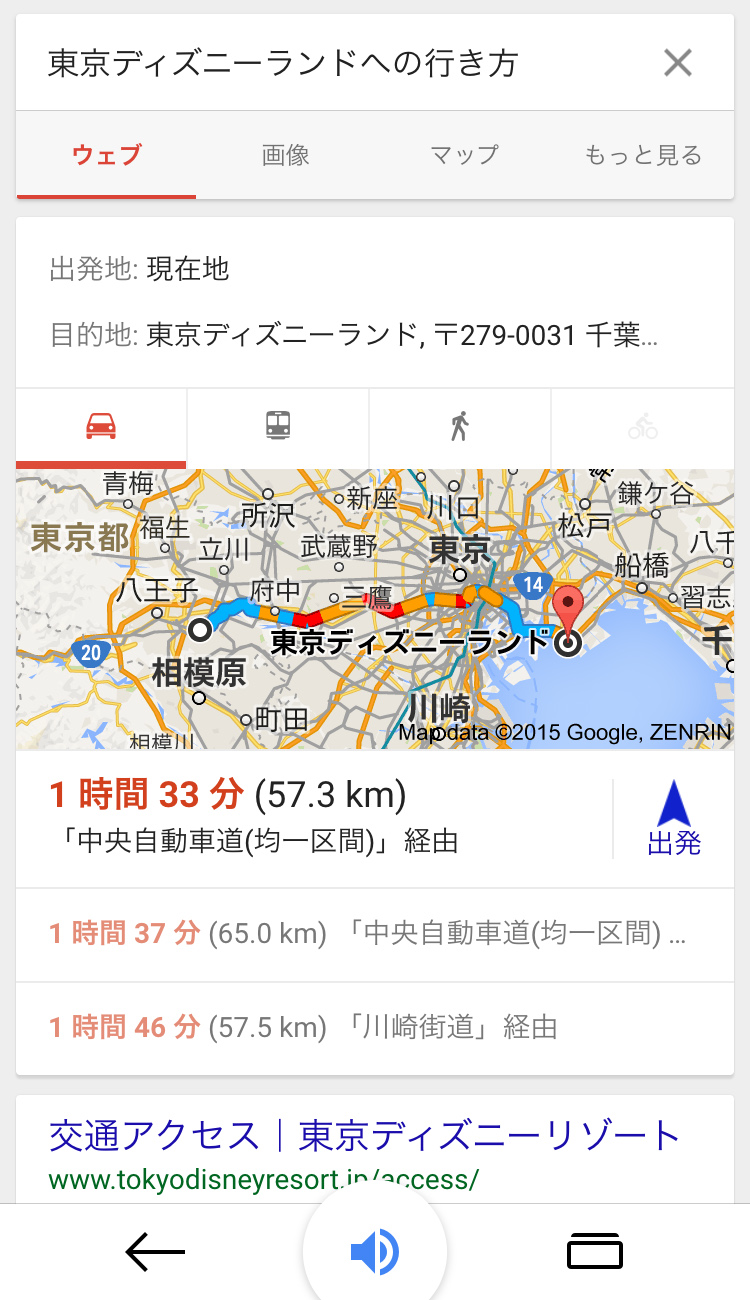Select the 1時間37分 65.0 km route
This screenshot has height=1300, width=750.
370,935
